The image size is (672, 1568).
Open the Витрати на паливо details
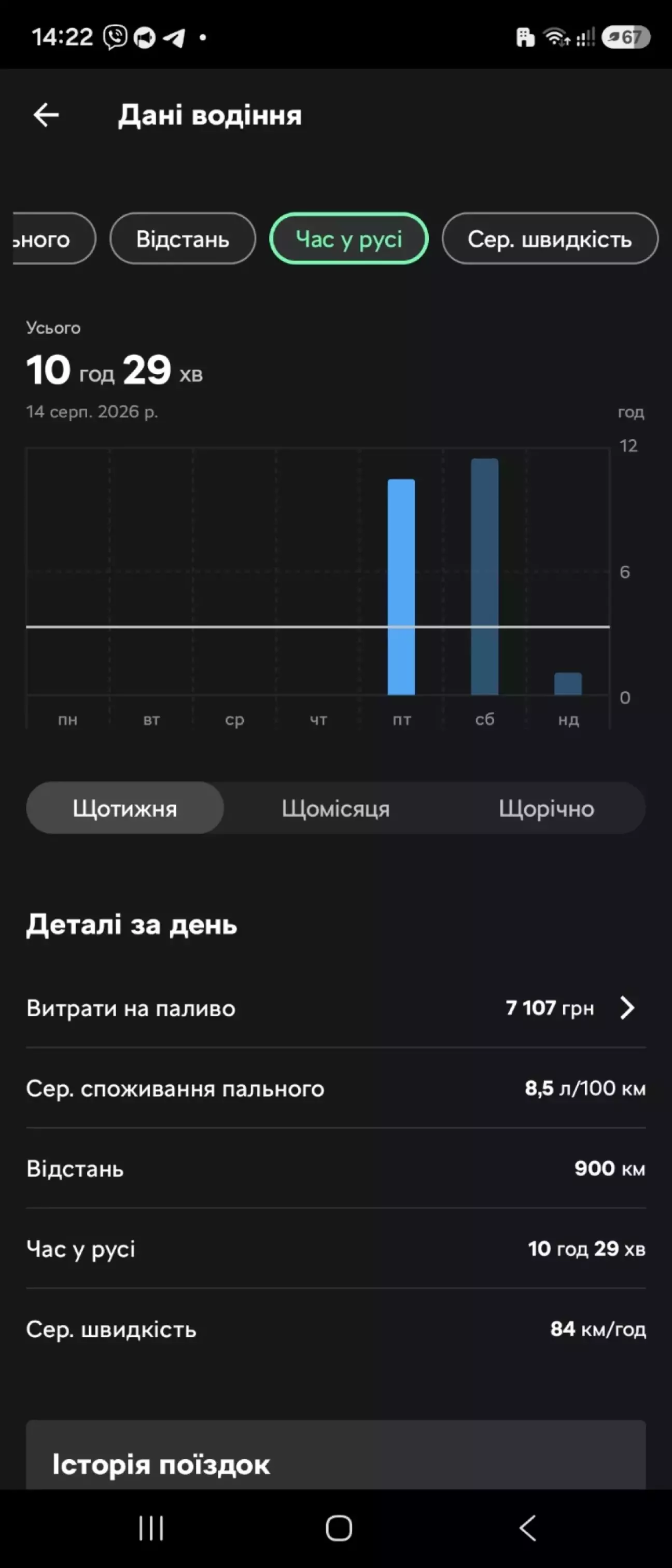click(335, 1008)
